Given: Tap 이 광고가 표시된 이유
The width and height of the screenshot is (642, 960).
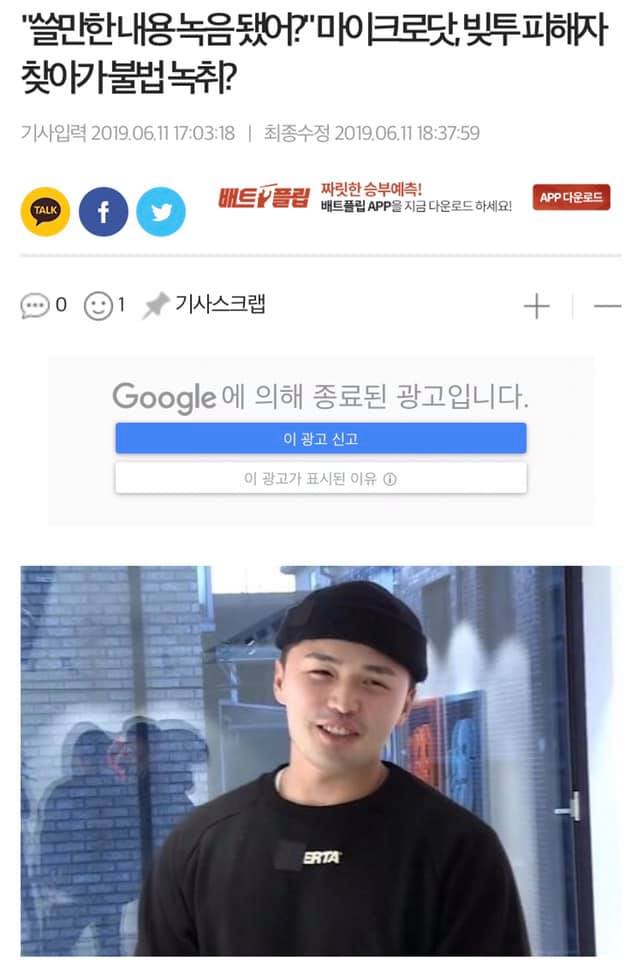Looking at the screenshot, I should 320,478.
